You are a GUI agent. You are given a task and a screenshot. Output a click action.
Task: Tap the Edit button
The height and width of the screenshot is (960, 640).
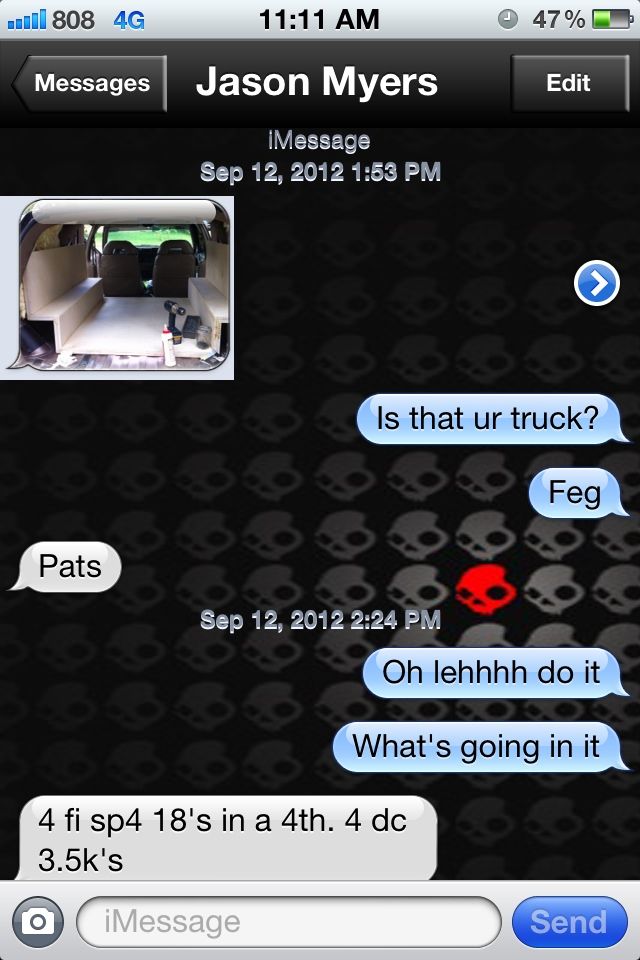[x=567, y=84]
